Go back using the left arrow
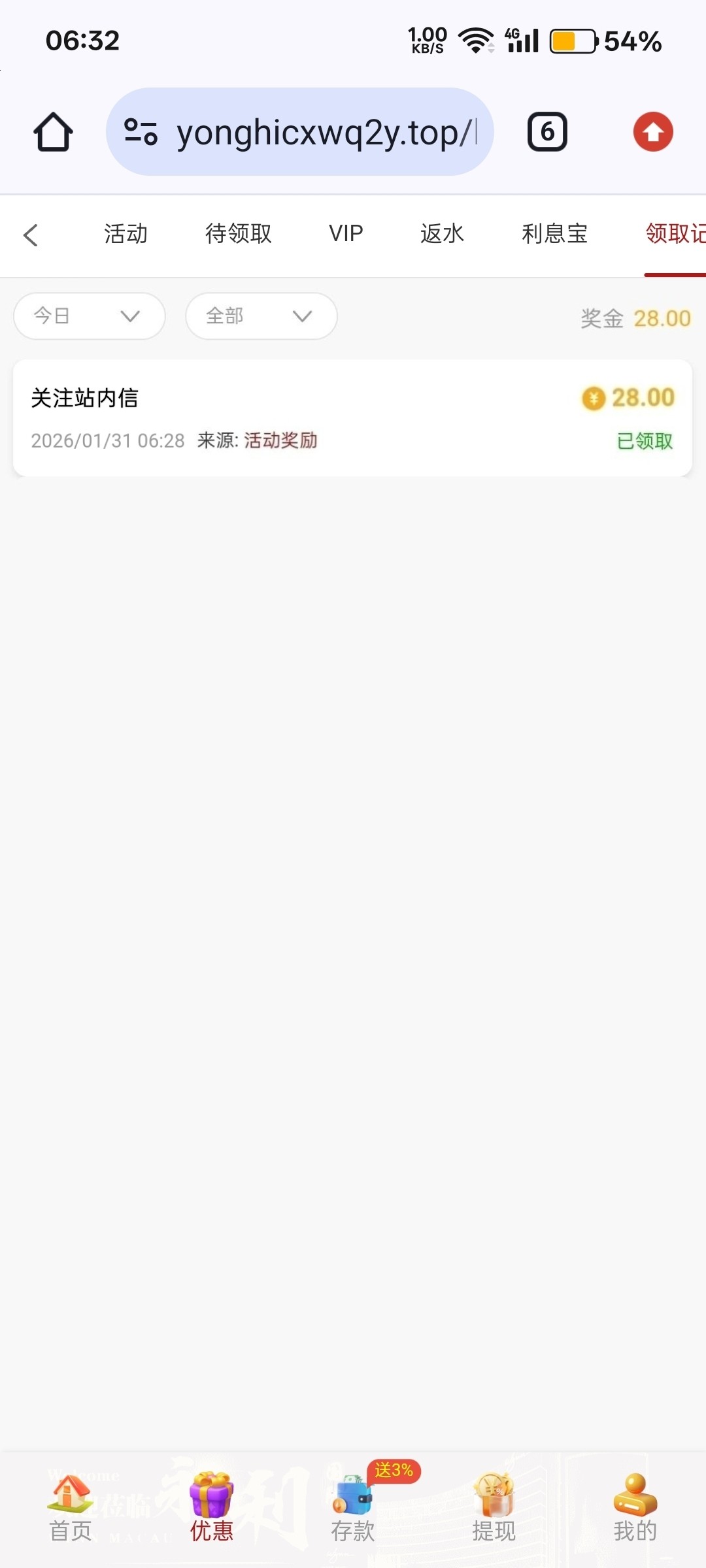Screen dimensions: 706x1568 31,235
